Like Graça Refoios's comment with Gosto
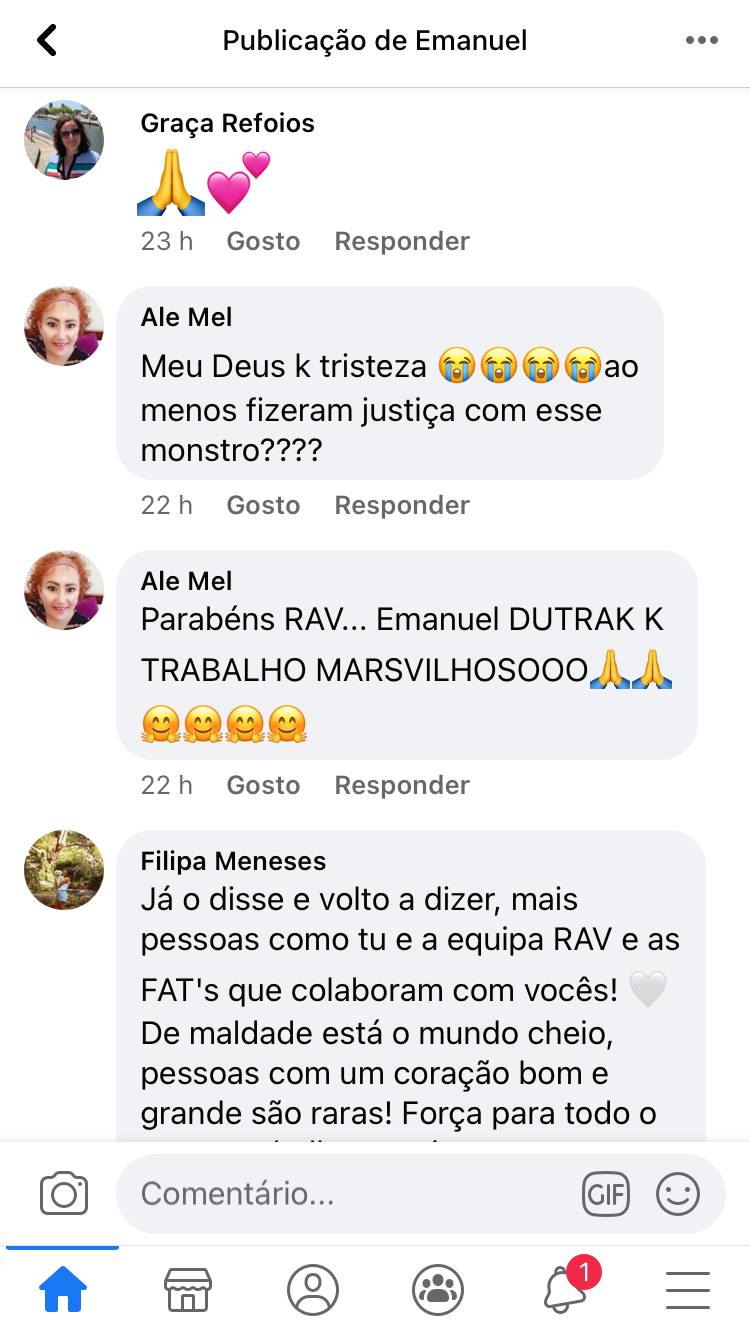The width and height of the screenshot is (750, 1334). [x=263, y=241]
